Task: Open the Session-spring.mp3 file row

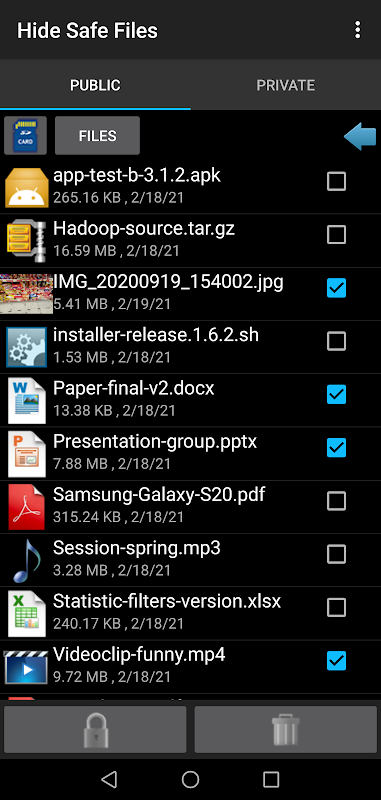Action: pos(190,559)
